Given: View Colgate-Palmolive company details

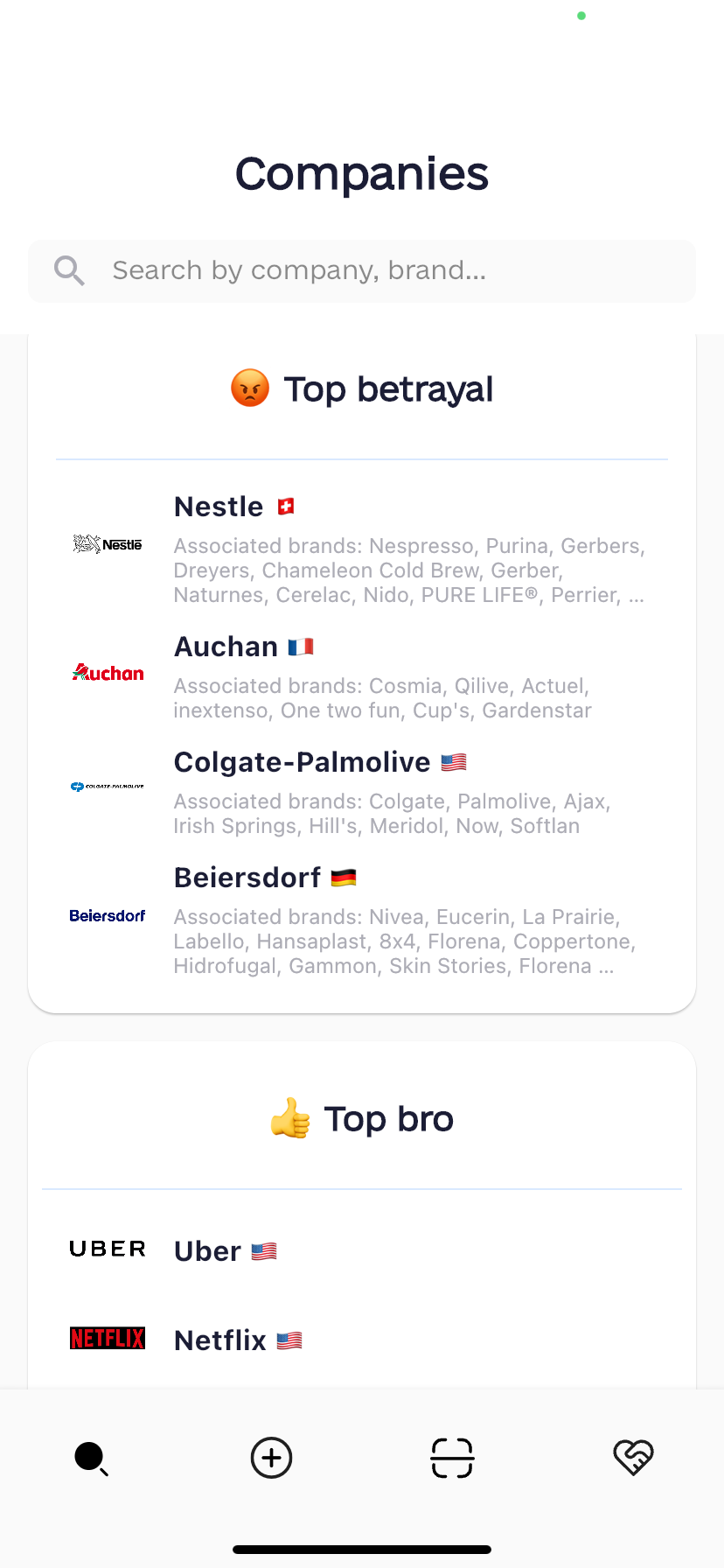Looking at the screenshot, I should [x=362, y=790].
